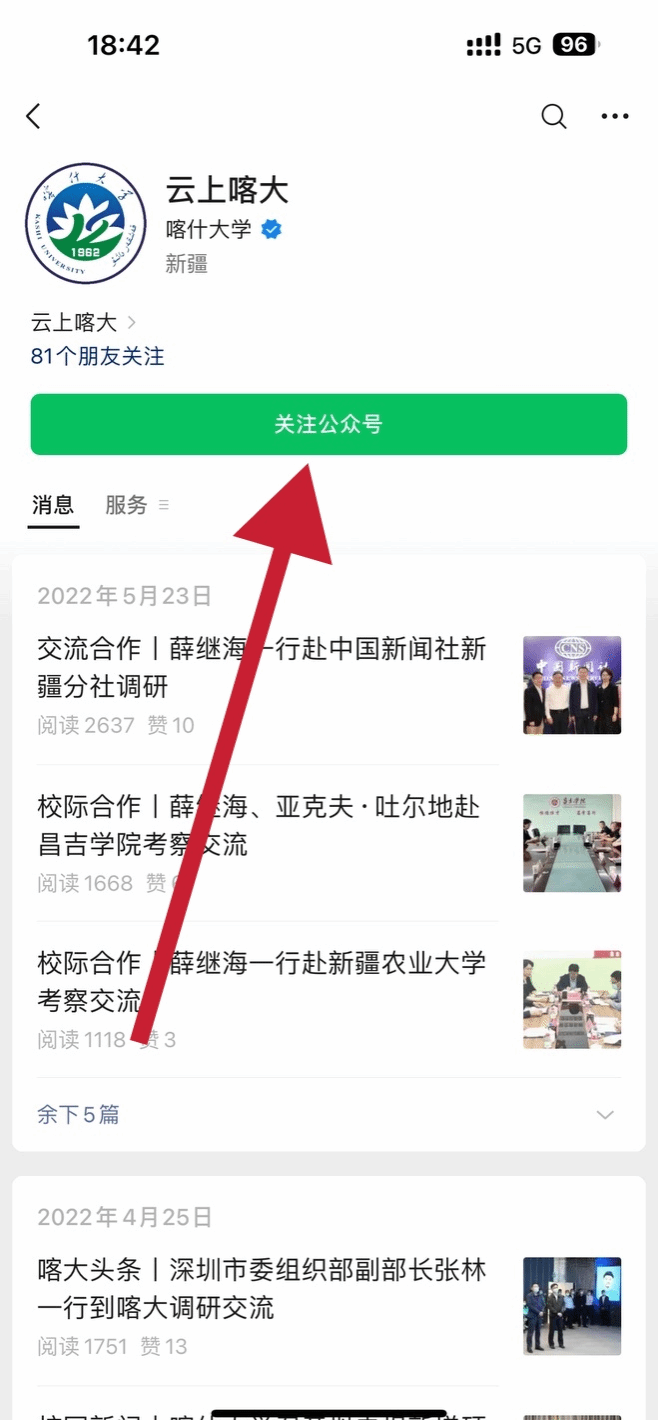Select the 消息 tab
This screenshot has width=660, height=1420.
(x=53, y=505)
